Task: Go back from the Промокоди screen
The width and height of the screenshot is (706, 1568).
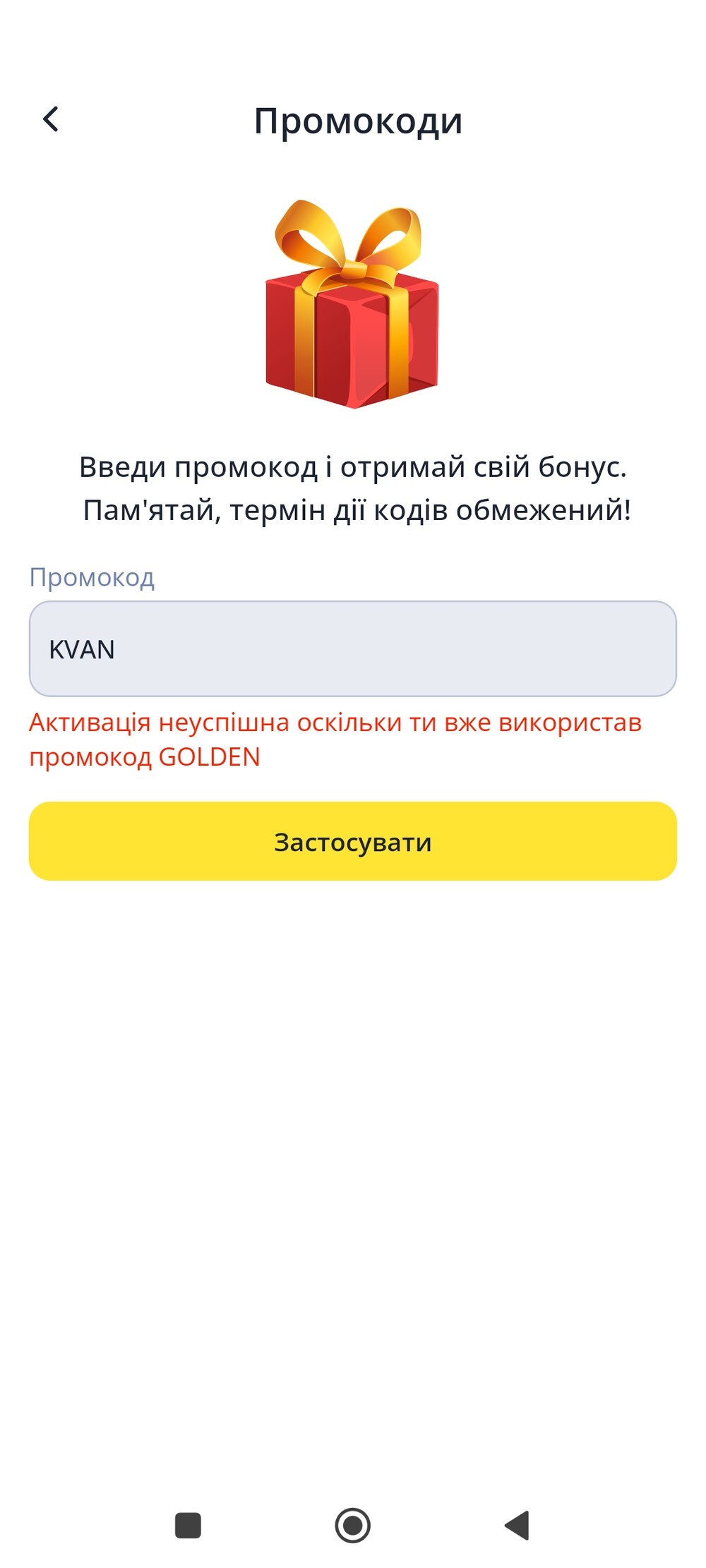Action: click(x=50, y=119)
